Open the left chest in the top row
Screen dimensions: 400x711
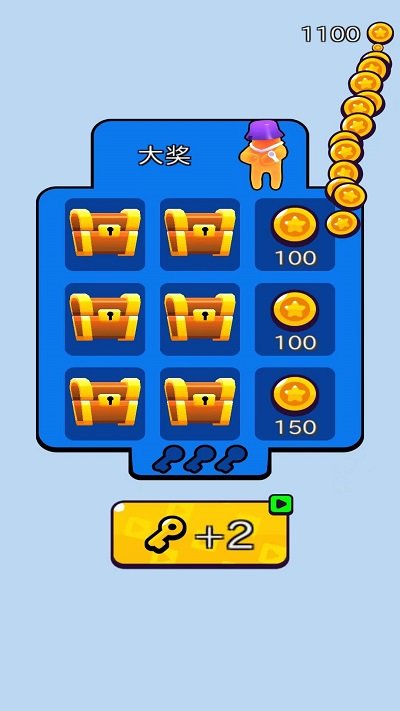[105, 234]
